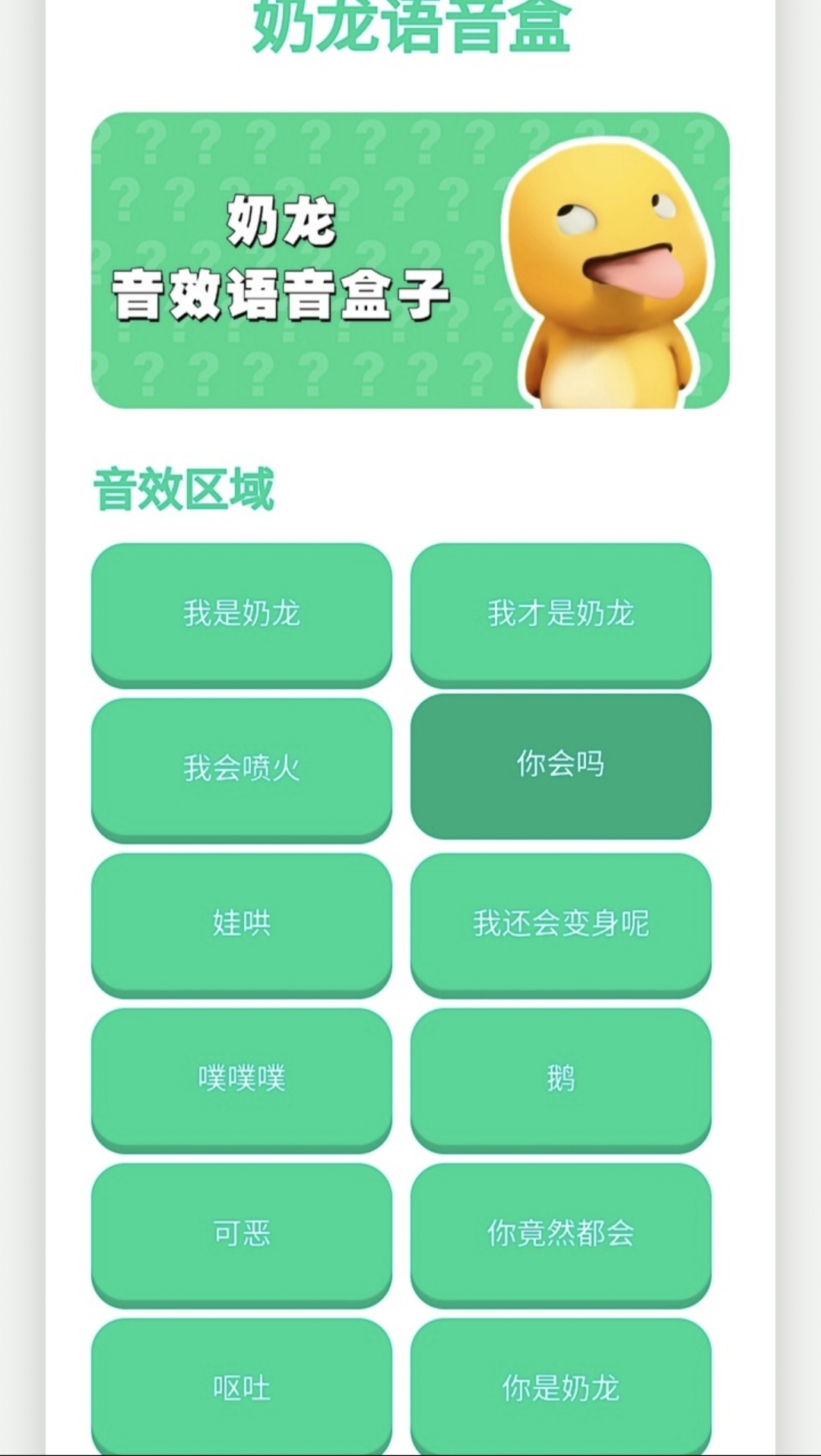
Task: Tap the 你竟然都会 button
Action: [x=561, y=1233]
